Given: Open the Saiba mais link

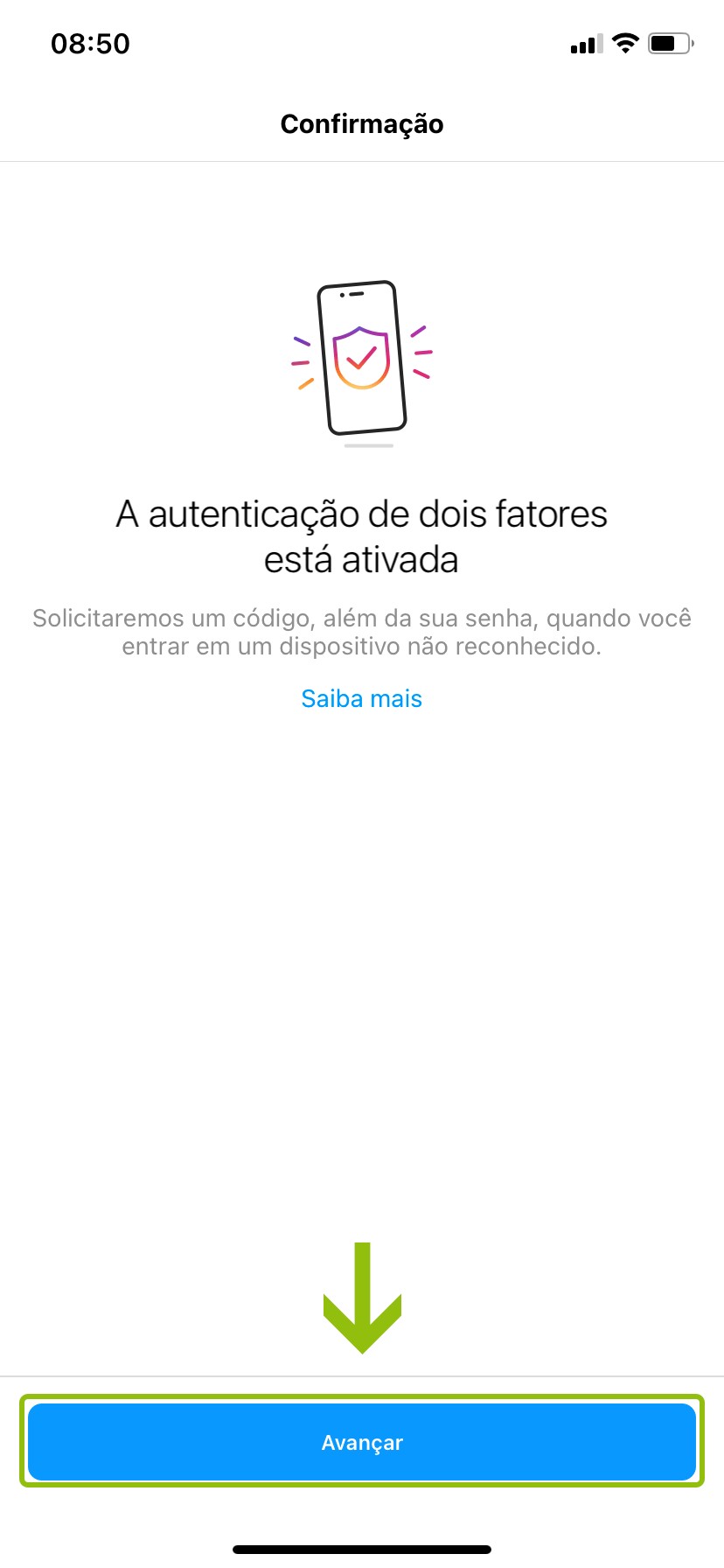Looking at the screenshot, I should [362, 698].
